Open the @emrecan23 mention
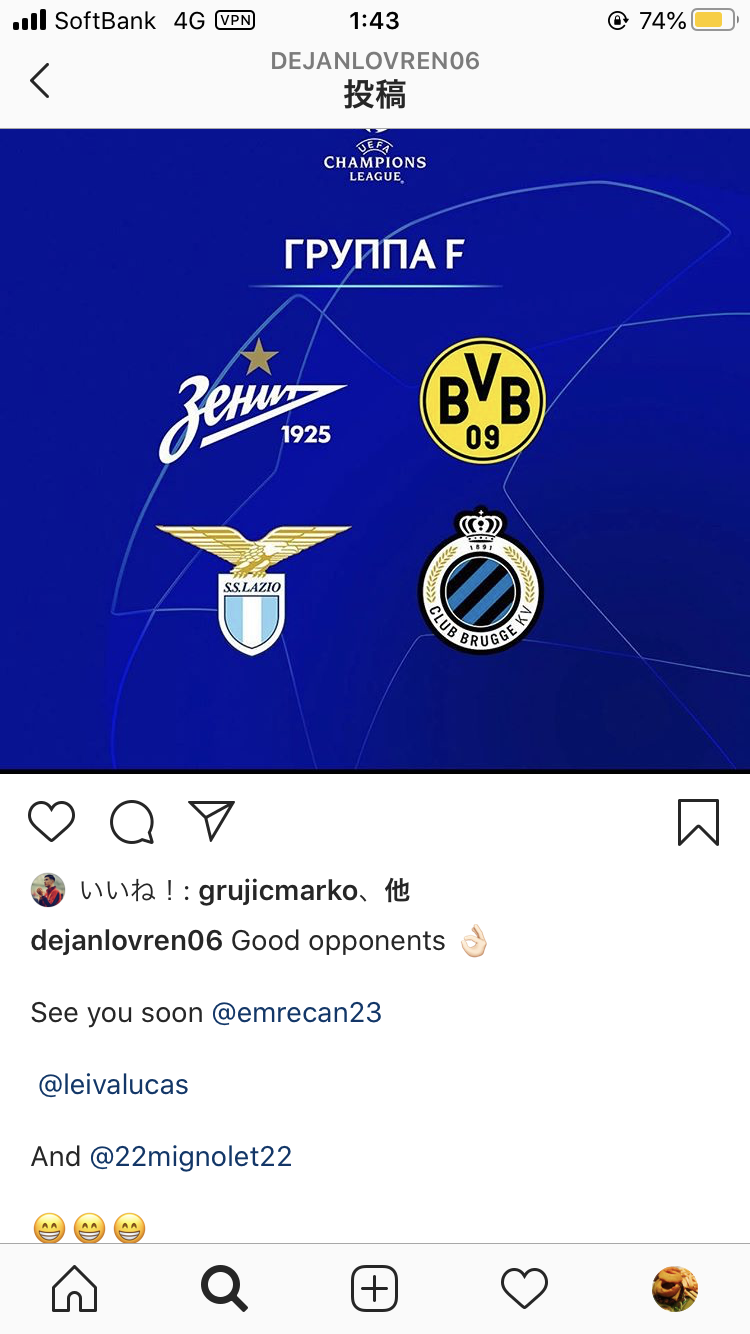Image resolution: width=750 pixels, height=1334 pixels. 297,1013
